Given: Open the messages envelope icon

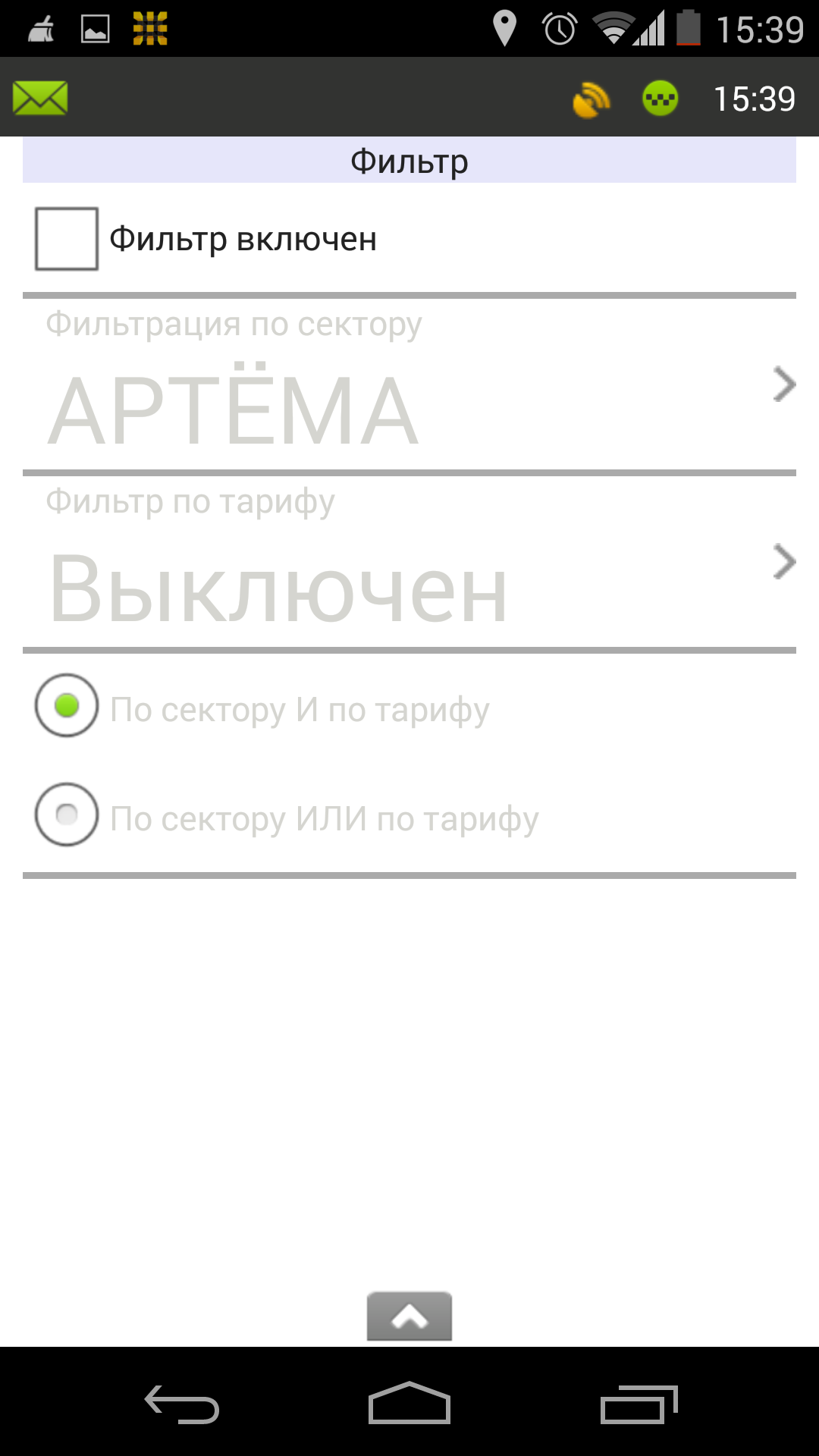Looking at the screenshot, I should click(x=40, y=99).
